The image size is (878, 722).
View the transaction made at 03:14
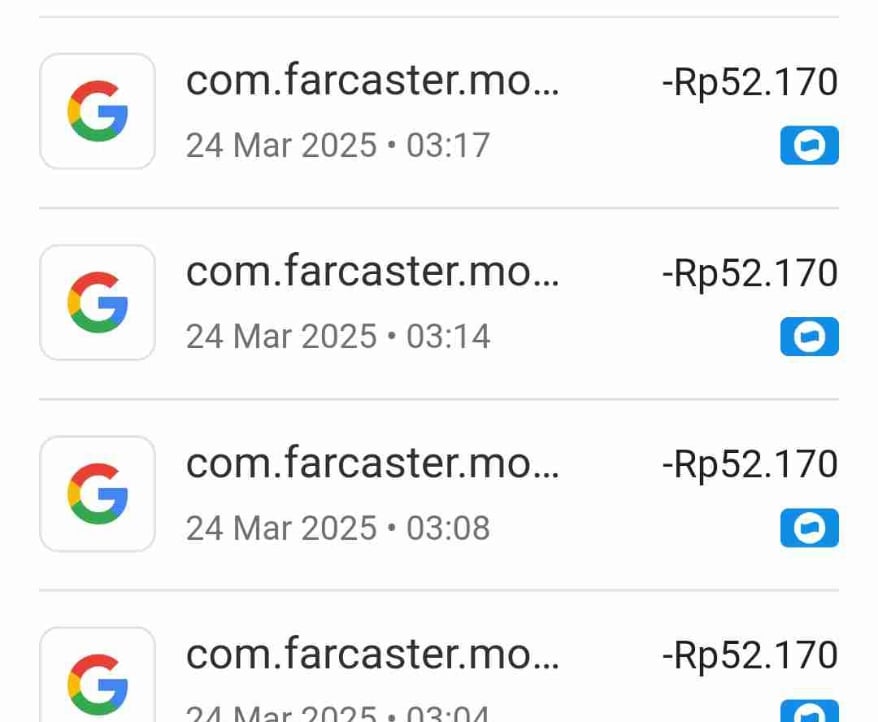pos(438,303)
